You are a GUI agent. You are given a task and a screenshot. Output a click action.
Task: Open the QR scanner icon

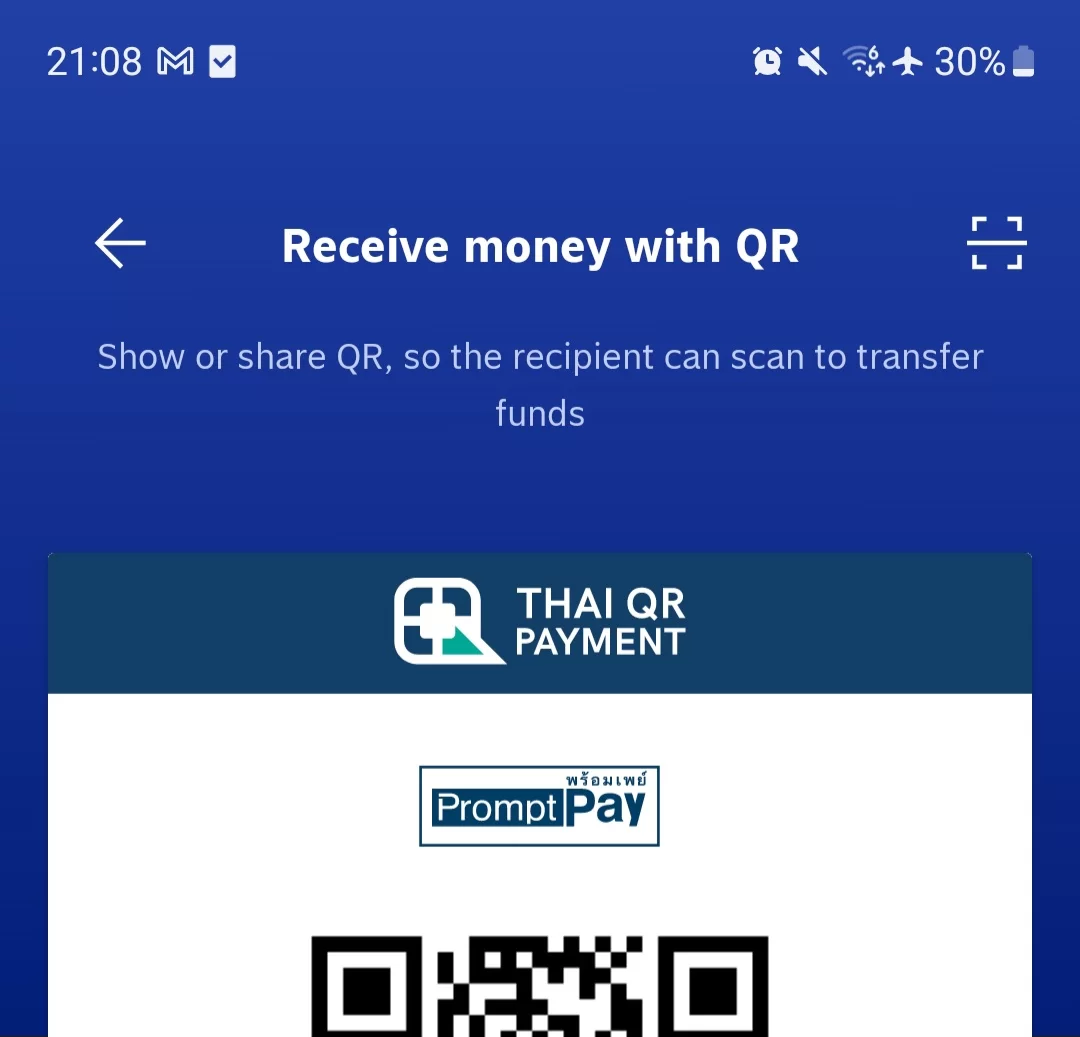coord(996,243)
